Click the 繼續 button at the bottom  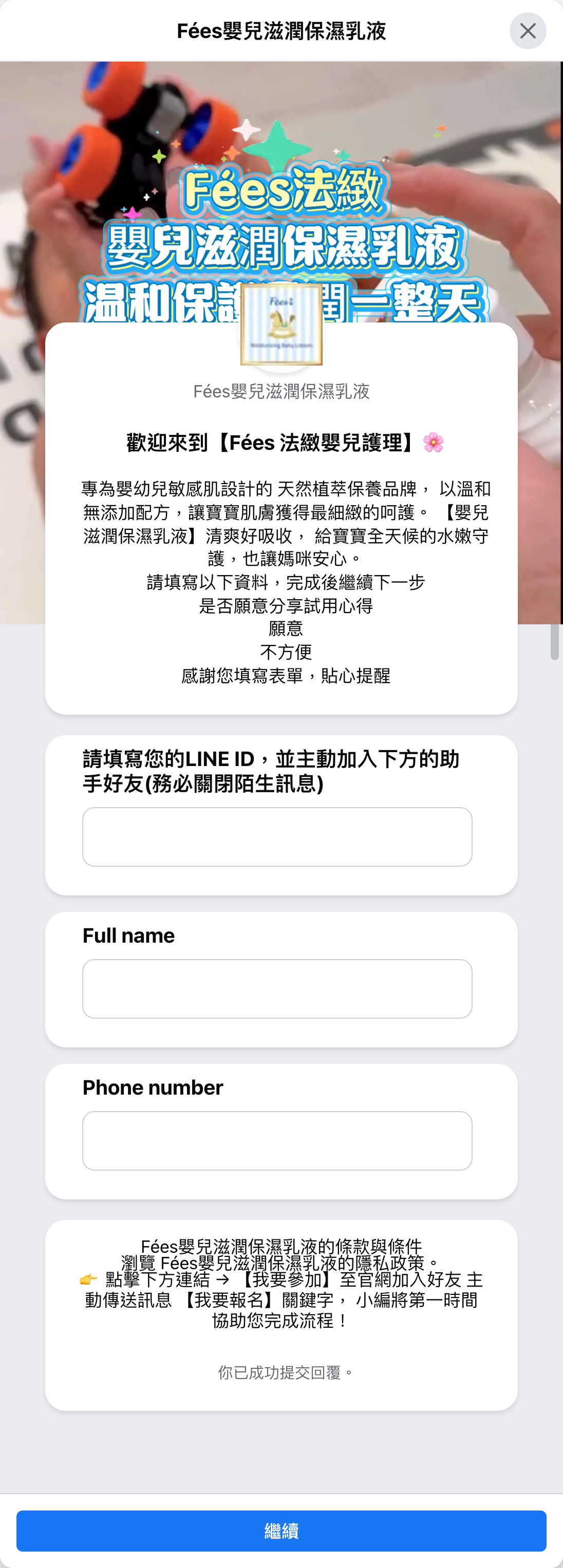[x=281, y=1532]
